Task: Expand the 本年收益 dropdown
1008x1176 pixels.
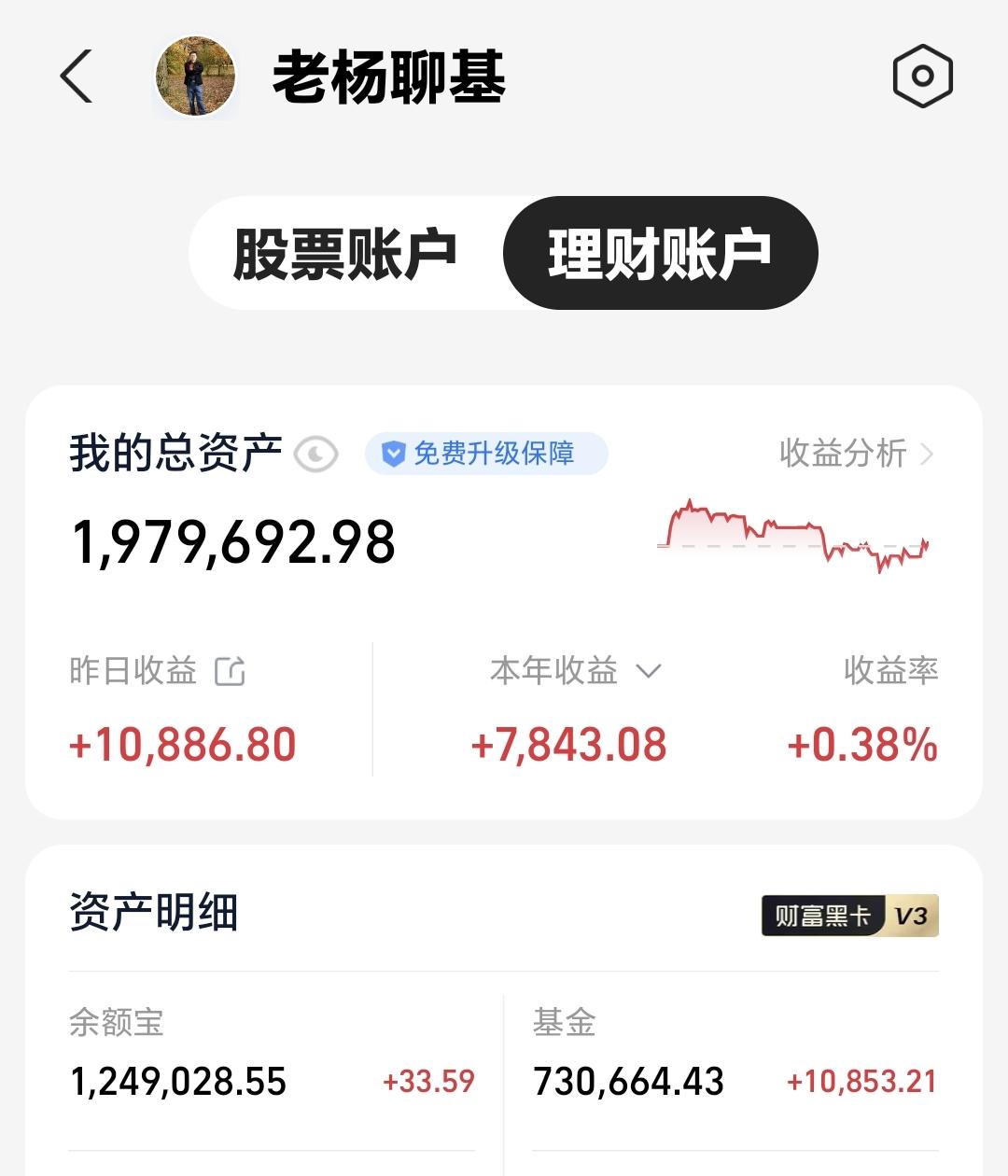Action: coord(651,670)
